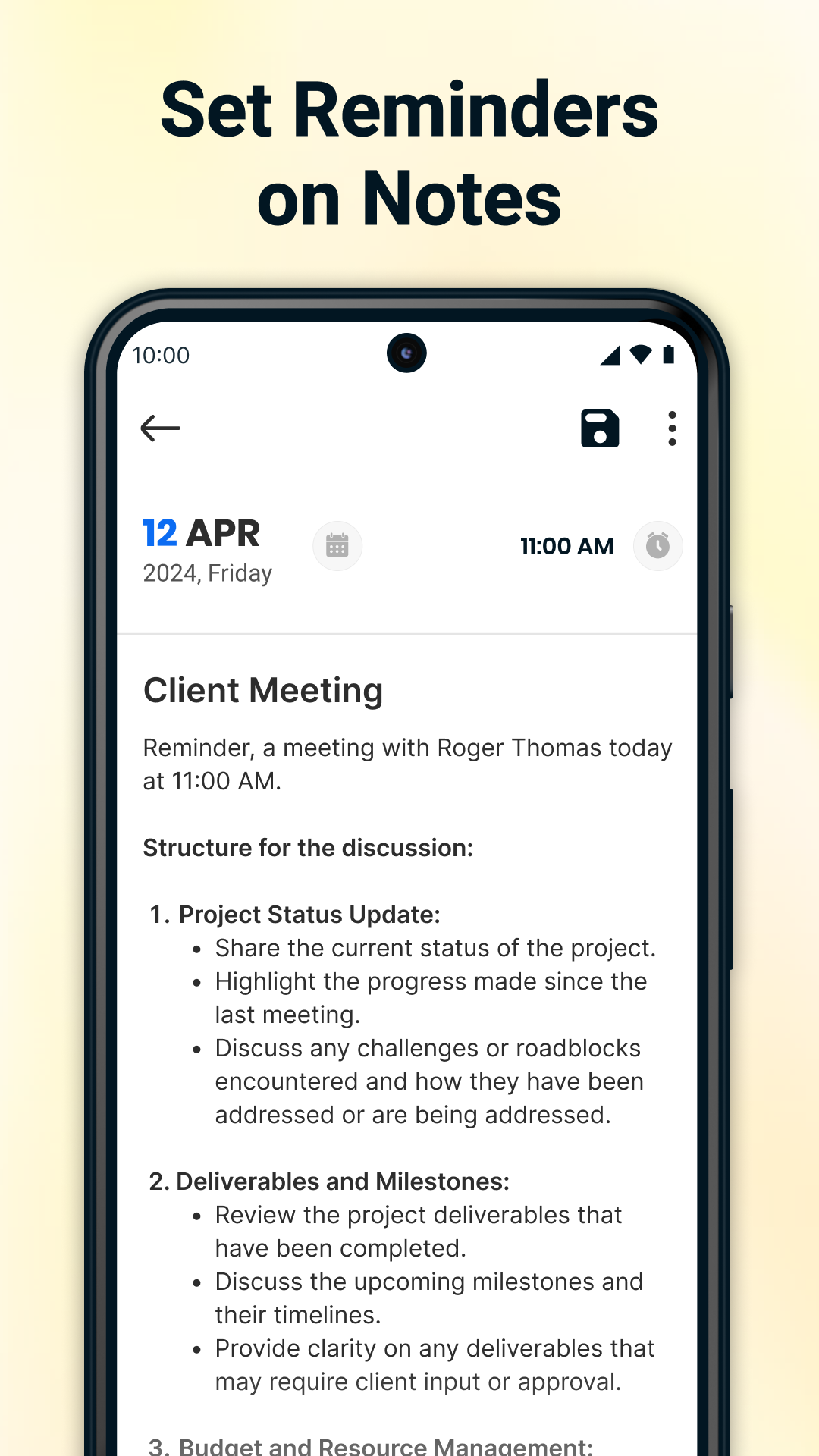Select the Client Meeting title text
819x1456 pixels.
tap(263, 690)
